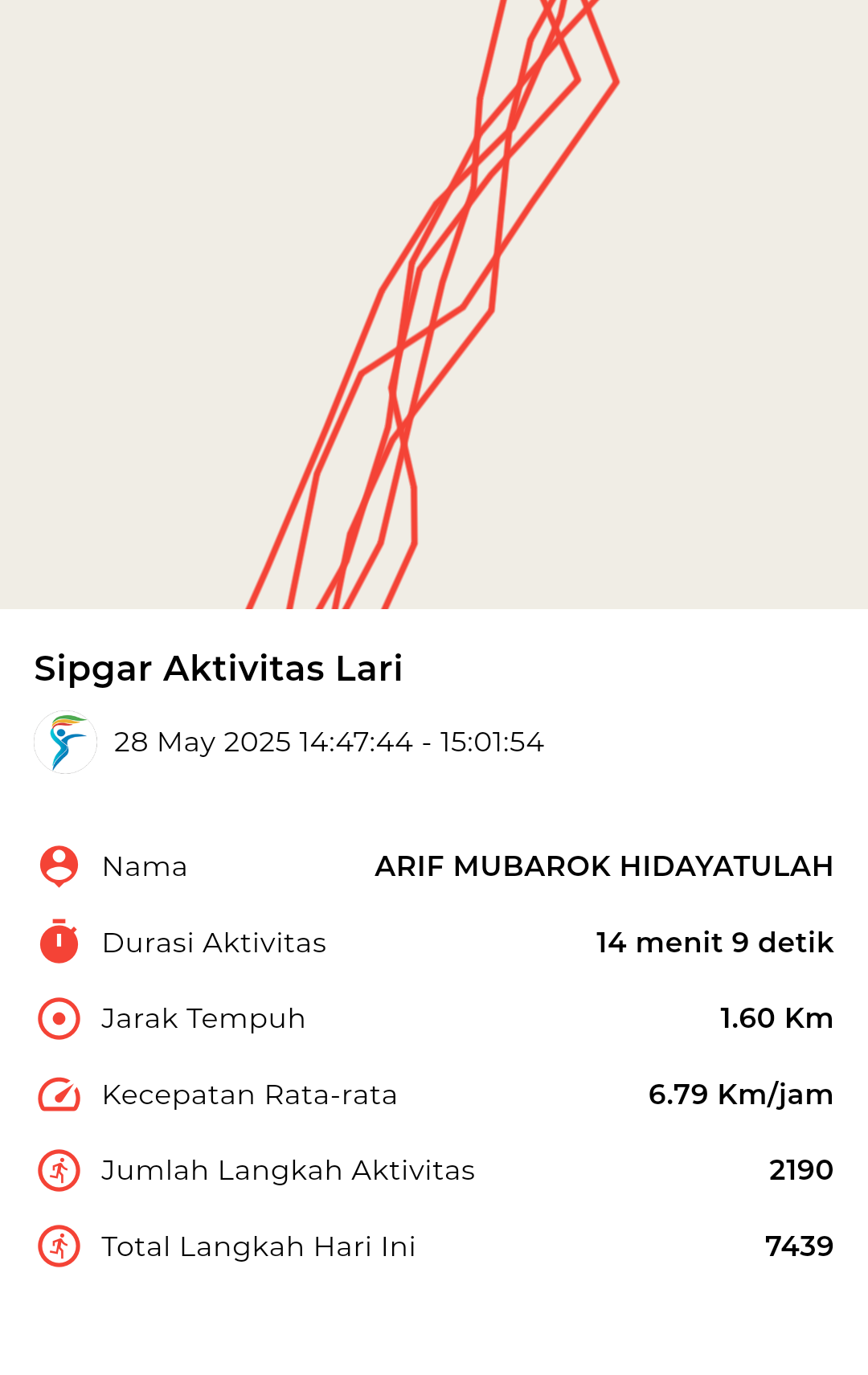
Task: Select the name ARIF MUBAROK HIDAYATULAH
Action: click(604, 866)
